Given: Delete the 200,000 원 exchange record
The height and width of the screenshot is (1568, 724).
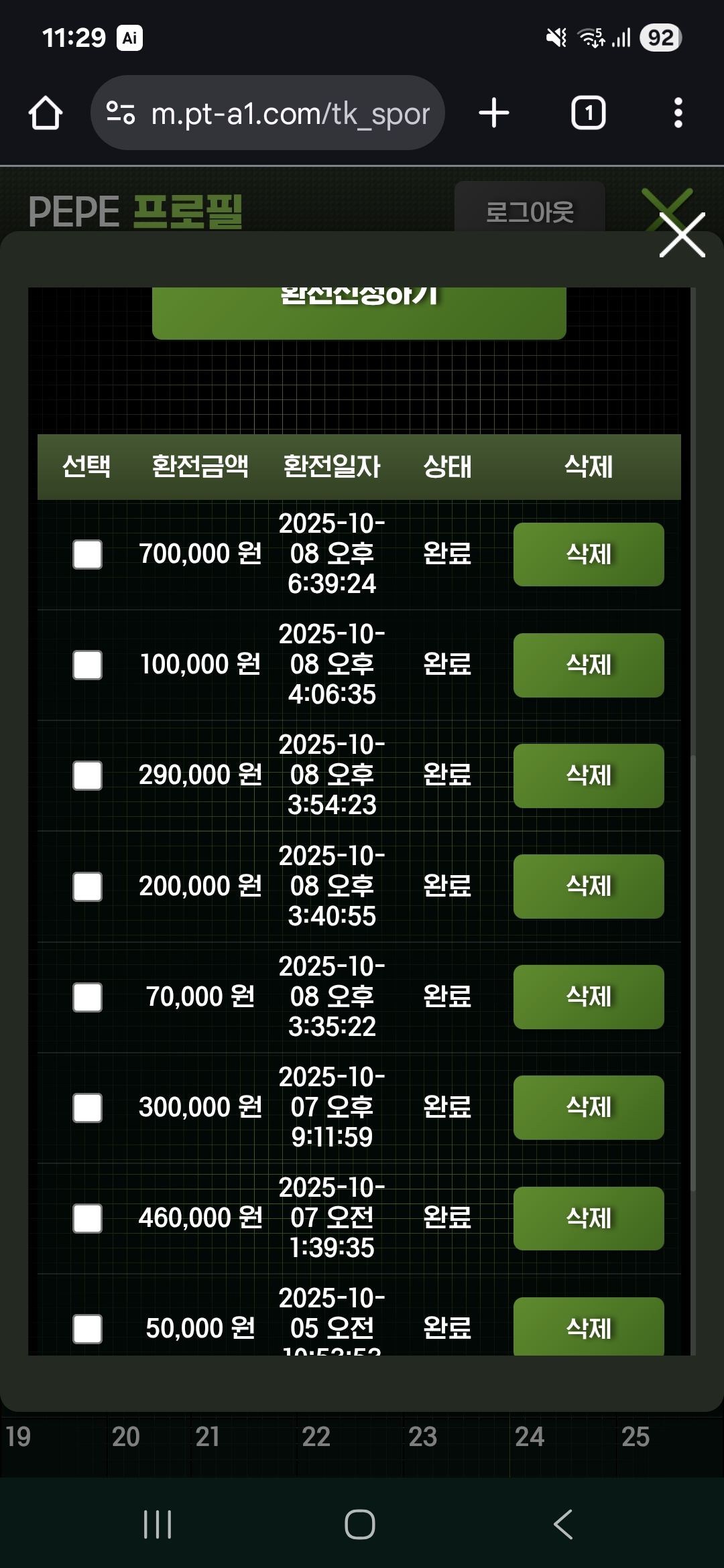Looking at the screenshot, I should pyautogui.click(x=588, y=887).
